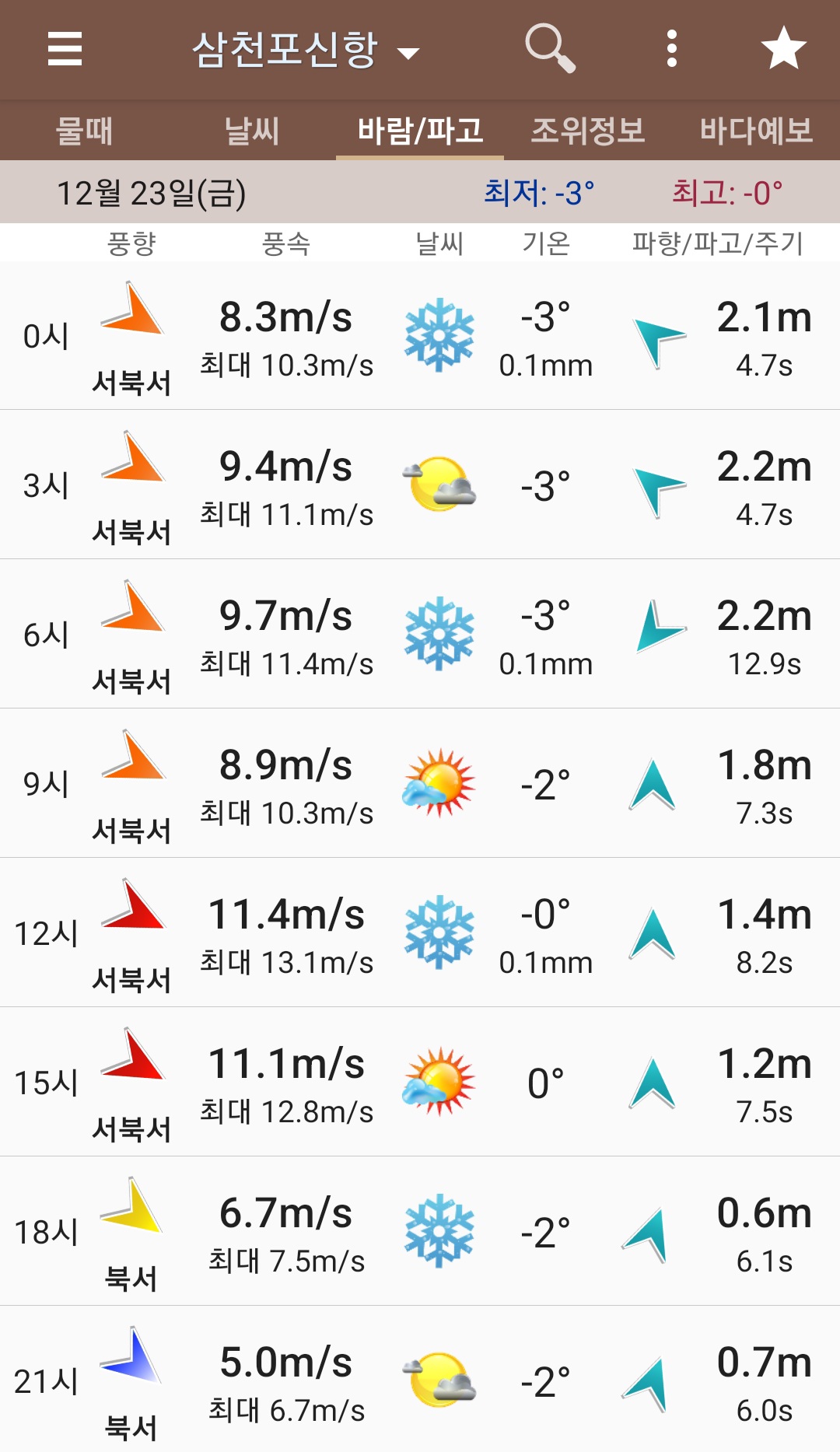Open the hamburger navigation menu

[65, 49]
